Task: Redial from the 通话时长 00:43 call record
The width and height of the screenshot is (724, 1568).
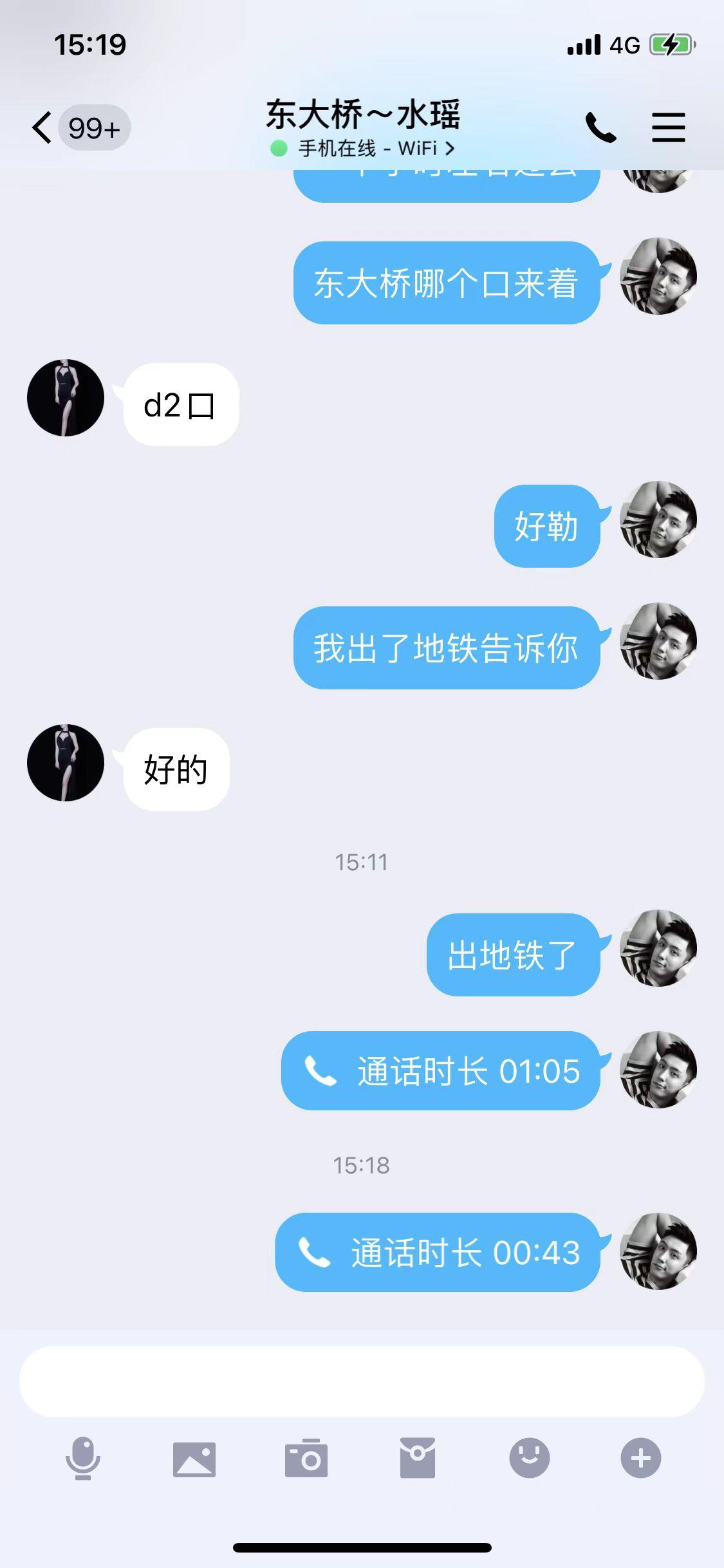Action: coord(438,1253)
